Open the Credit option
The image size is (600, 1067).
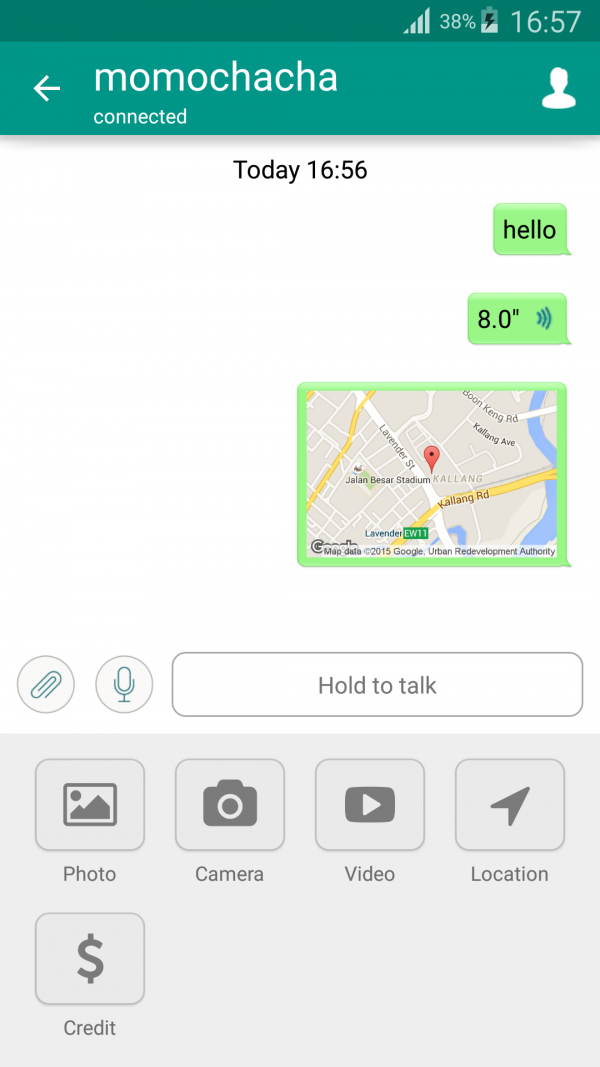pos(90,959)
